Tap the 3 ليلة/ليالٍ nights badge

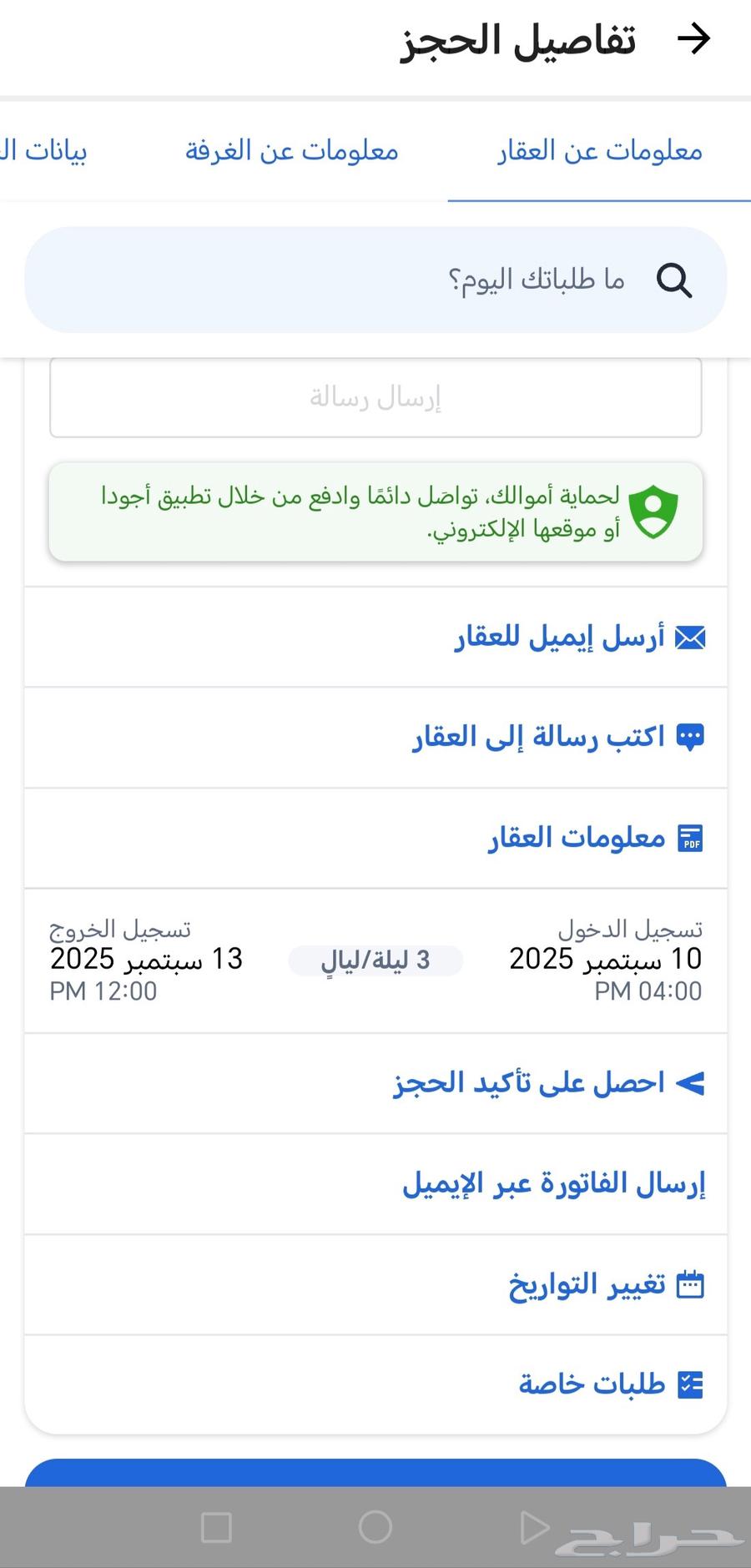click(375, 960)
